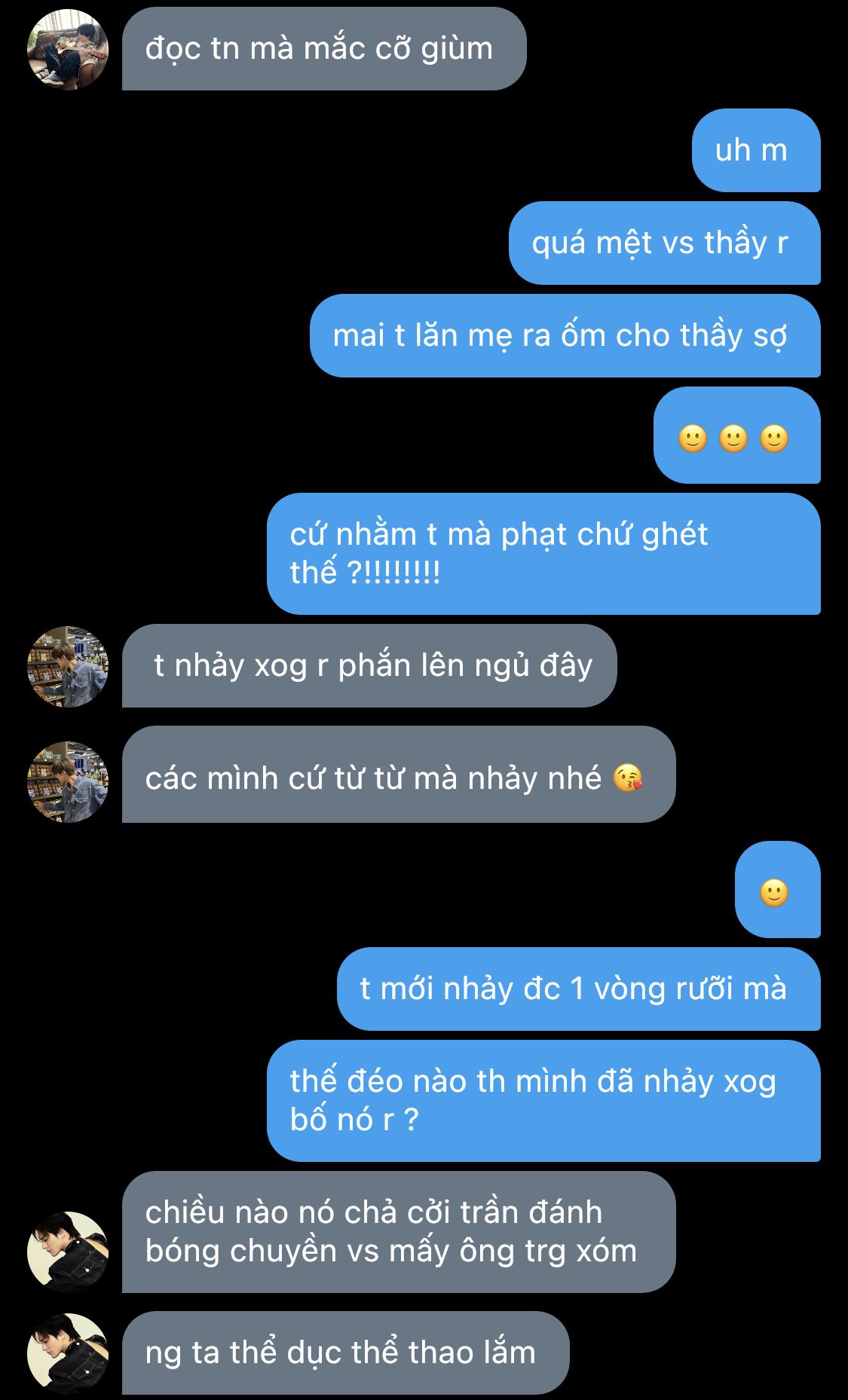The image size is (848, 1400).
Task: Open profile of sender of "đọc tn mà mắc cỡ giùm"
Action: pyautogui.click(x=68, y=50)
